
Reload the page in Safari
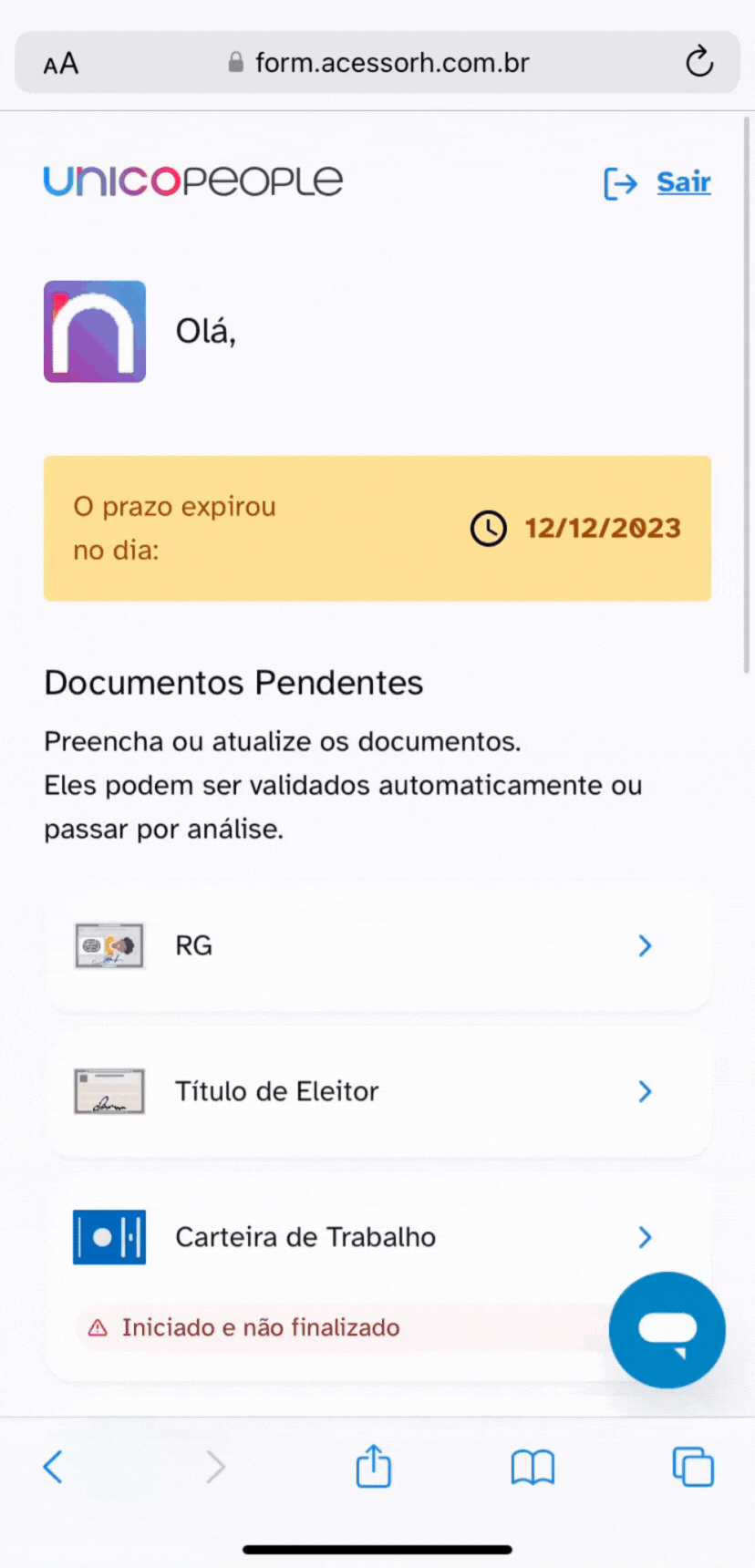click(x=698, y=62)
